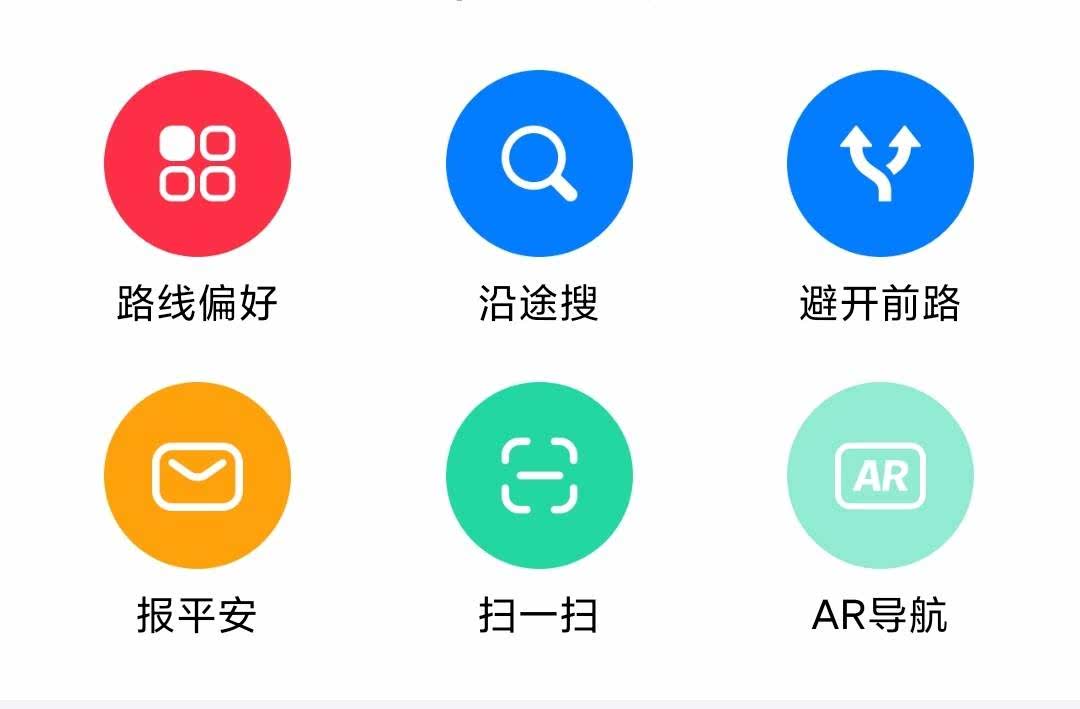Viewport: 1080px width, 709px height.
Task: Open 路线偏好 route preferences
Action: [197, 163]
